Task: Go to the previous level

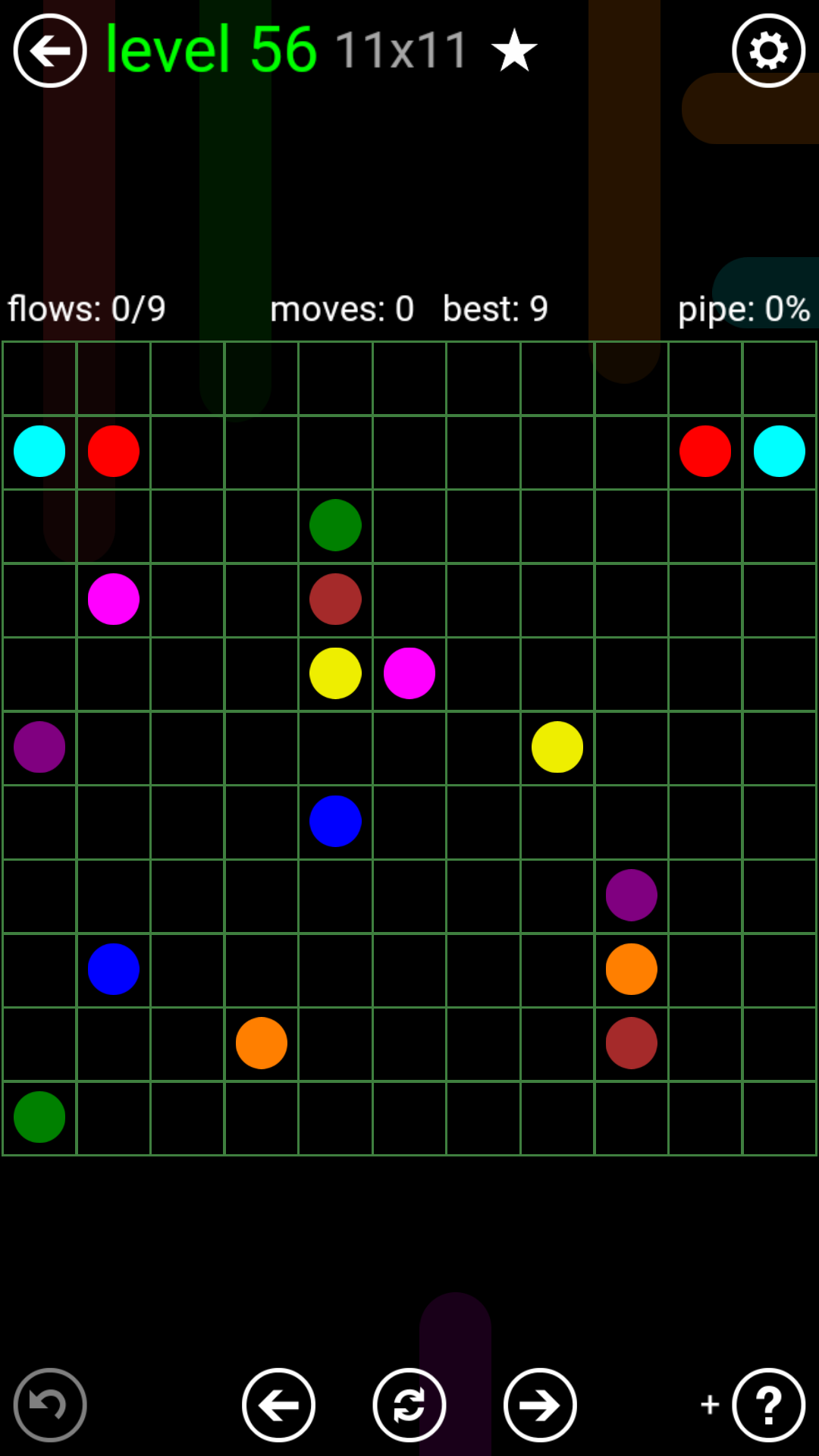Action: [278, 1404]
